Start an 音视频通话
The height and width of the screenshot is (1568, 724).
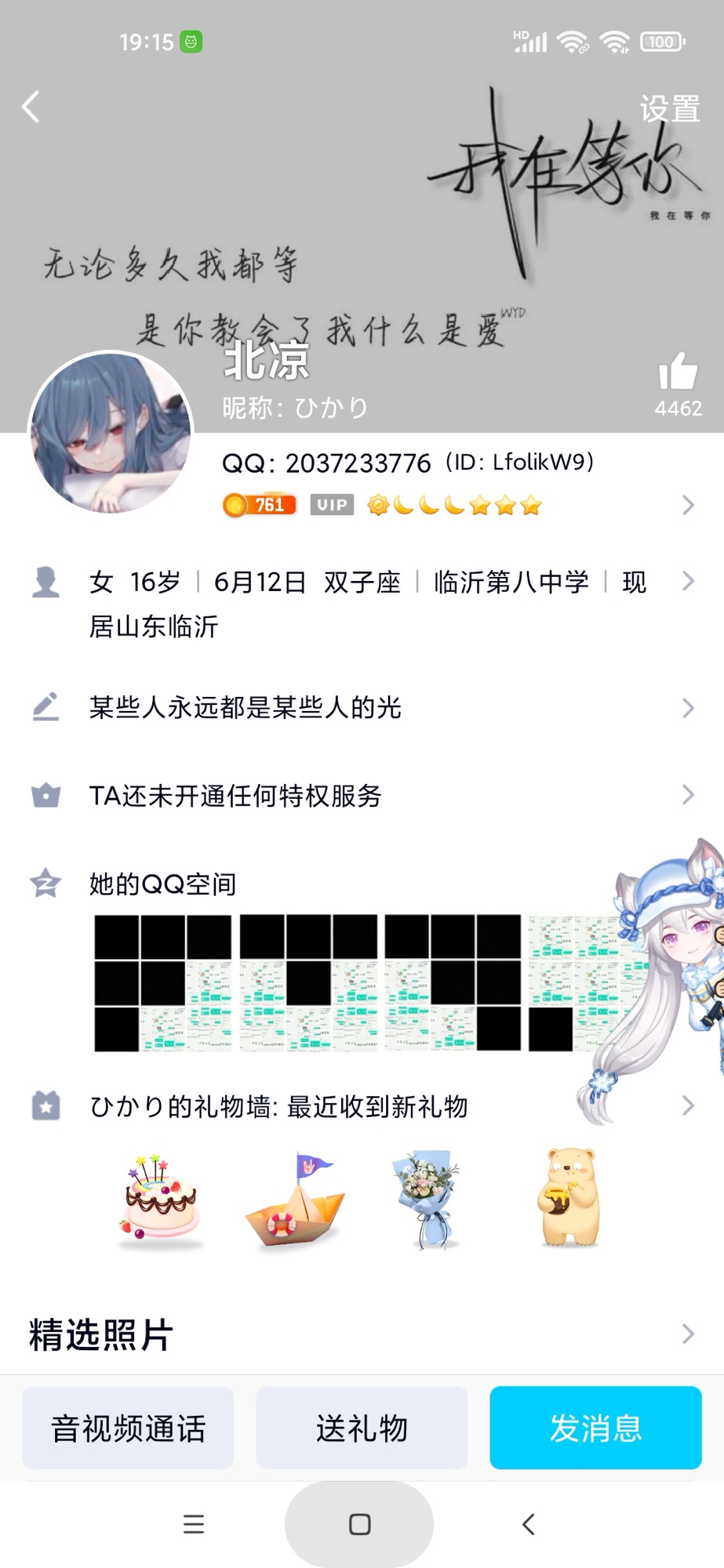[128, 1428]
